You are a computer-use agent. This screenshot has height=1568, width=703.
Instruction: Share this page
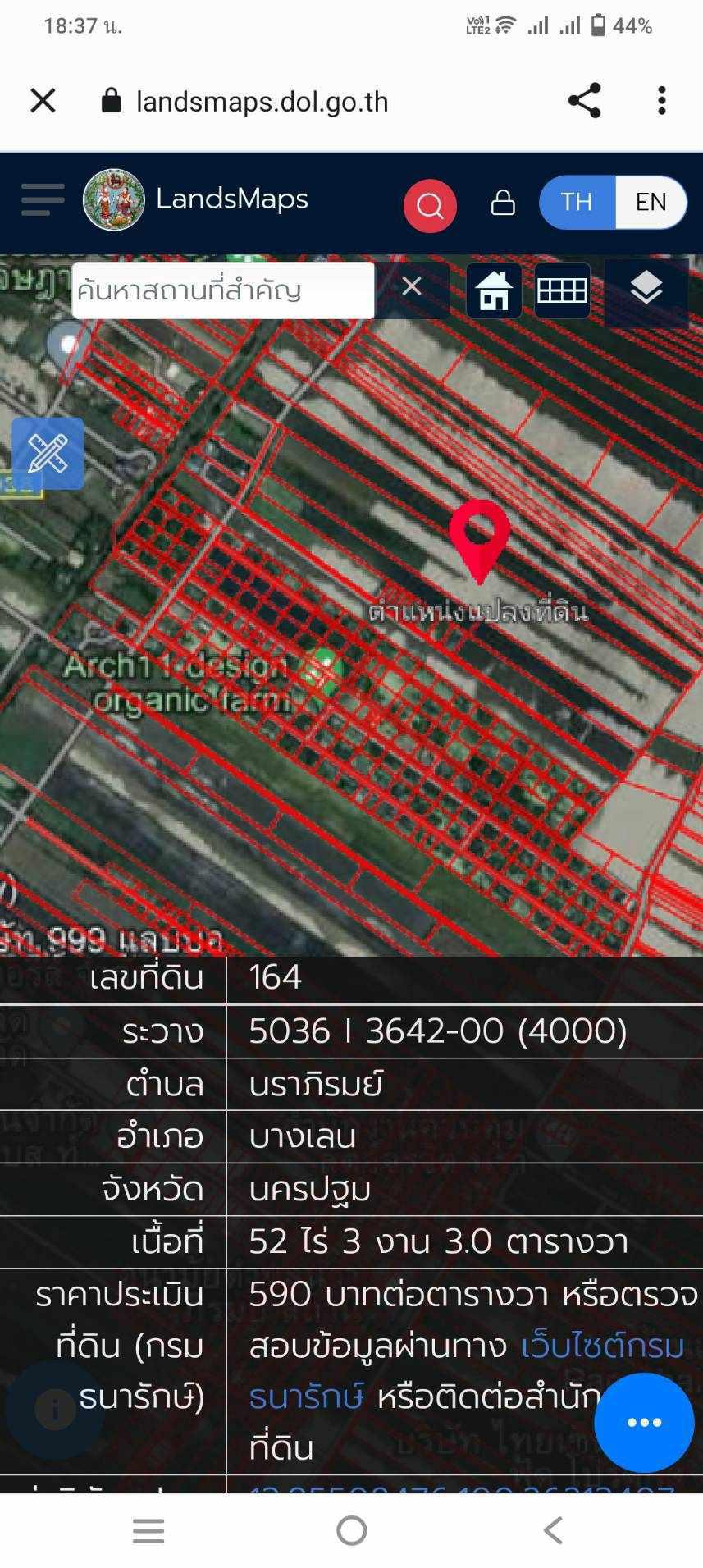click(x=585, y=101)
